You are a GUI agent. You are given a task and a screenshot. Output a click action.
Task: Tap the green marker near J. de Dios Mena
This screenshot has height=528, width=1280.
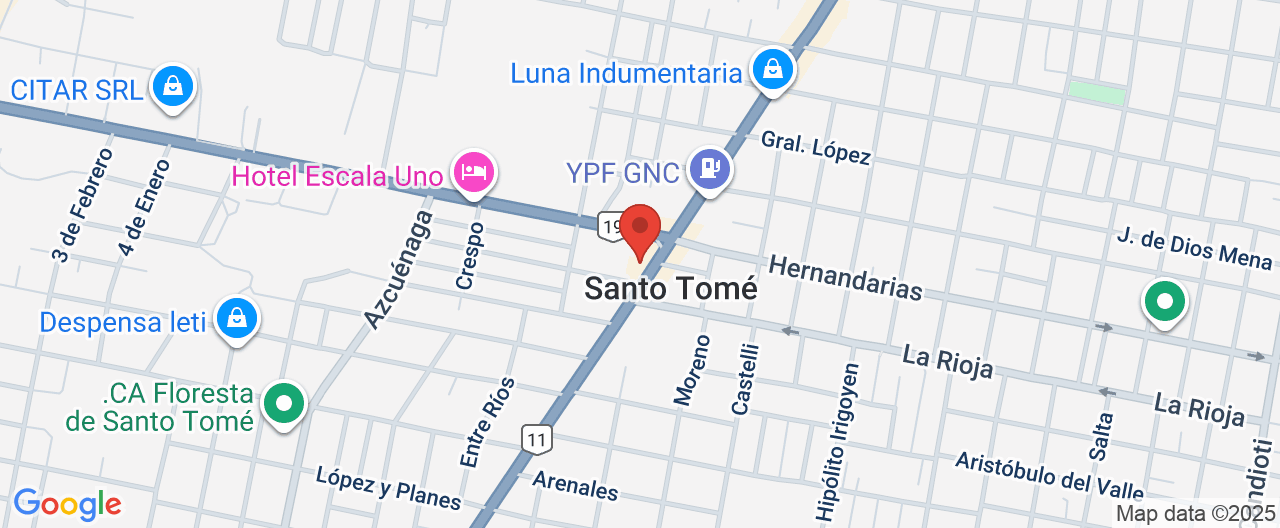coord(1164,302)
